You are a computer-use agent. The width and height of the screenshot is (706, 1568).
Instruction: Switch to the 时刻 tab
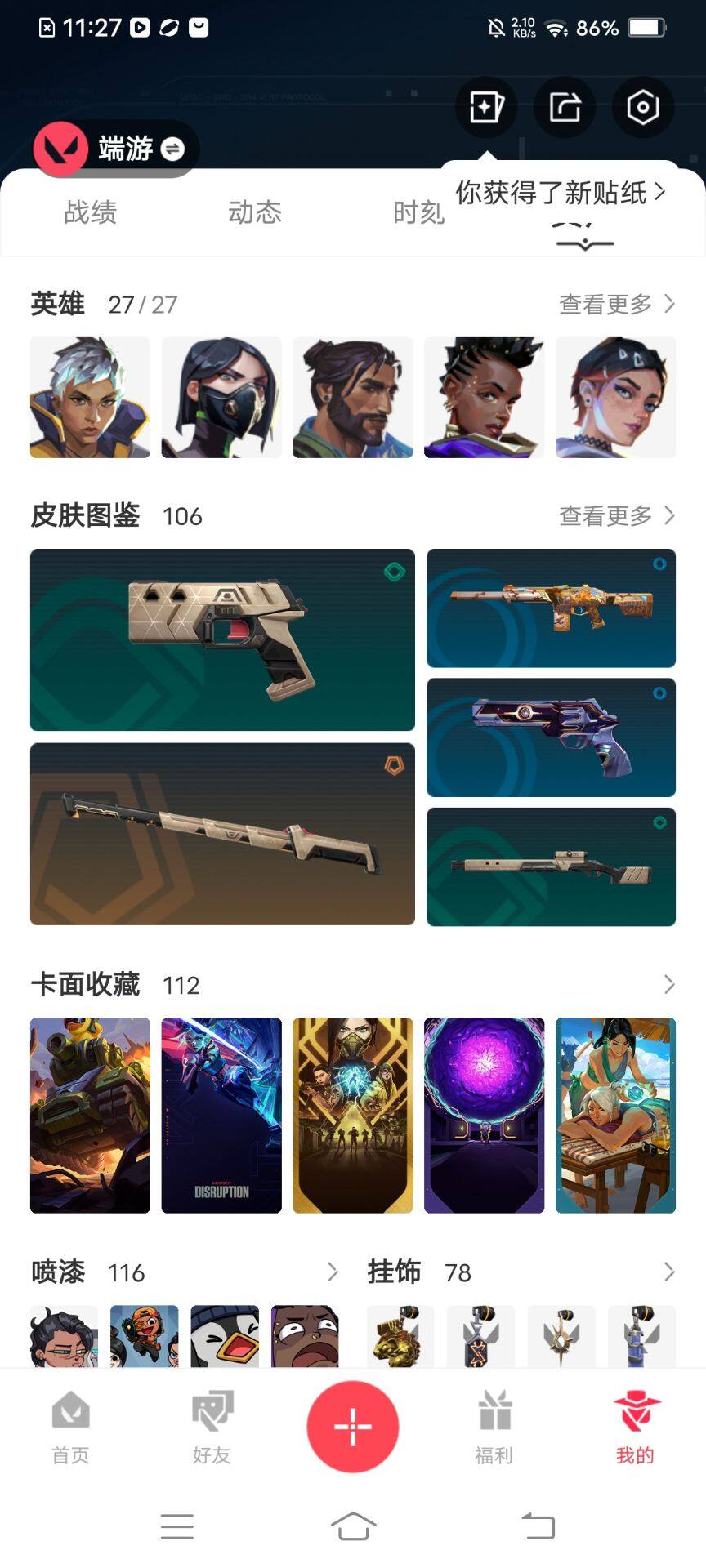(x=418, y=212)
